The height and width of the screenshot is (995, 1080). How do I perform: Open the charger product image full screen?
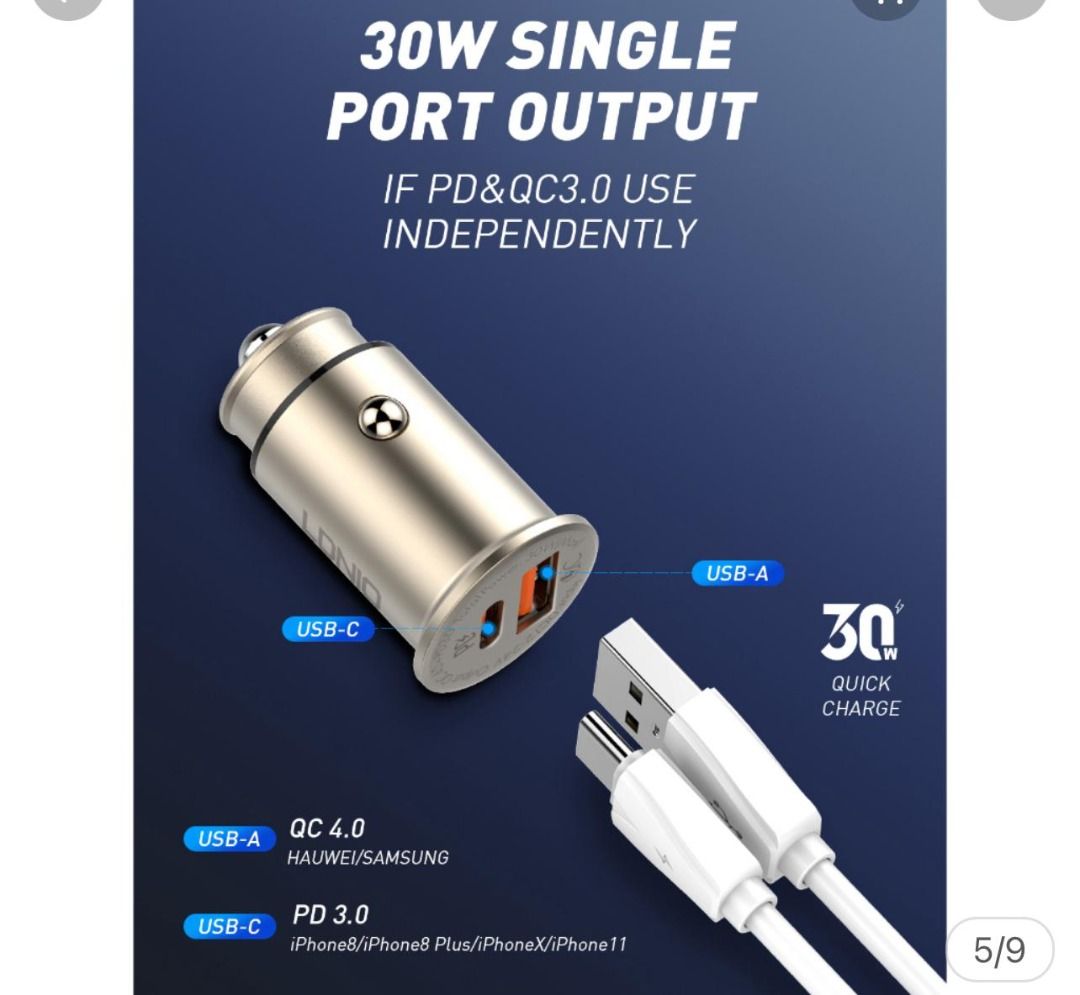point(540,500)
